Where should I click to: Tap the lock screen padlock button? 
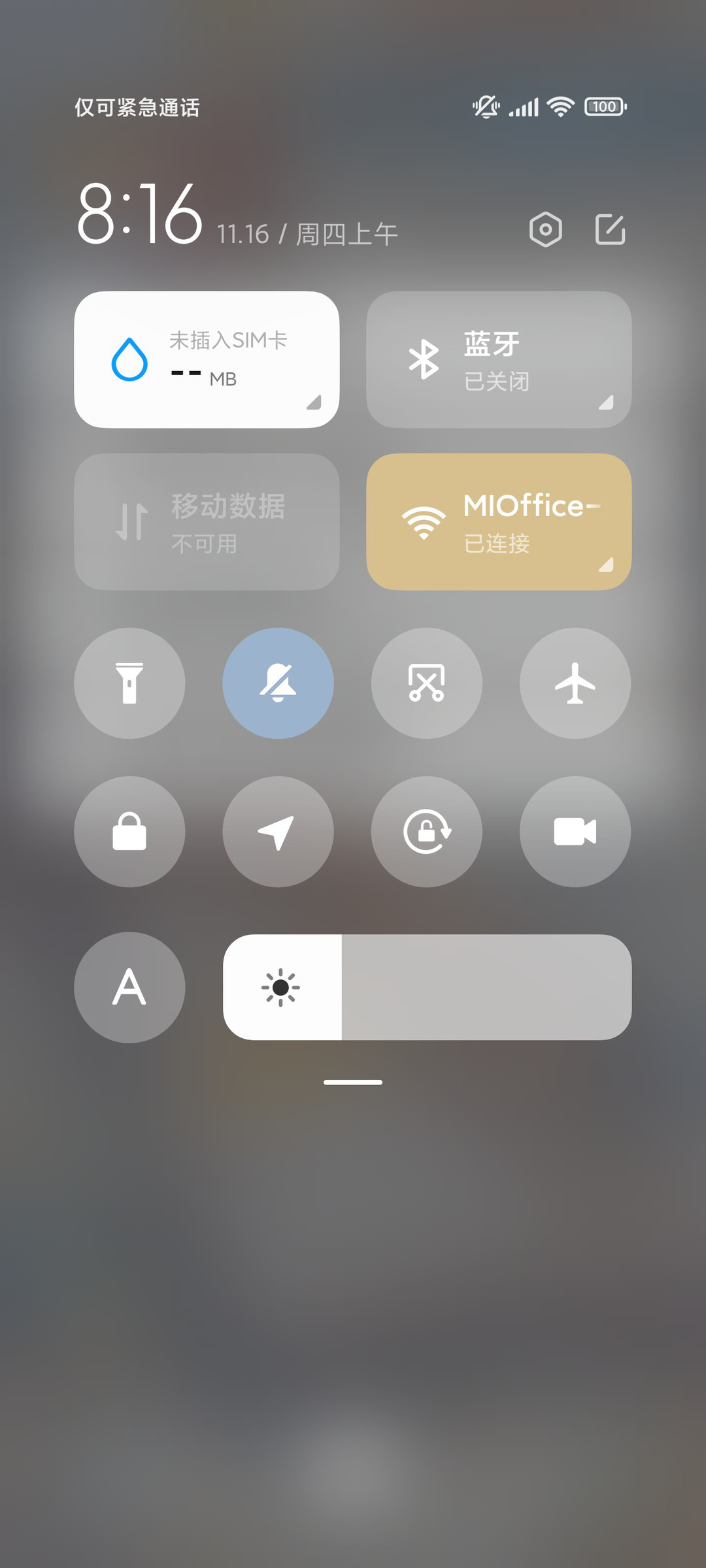point(129,832)
